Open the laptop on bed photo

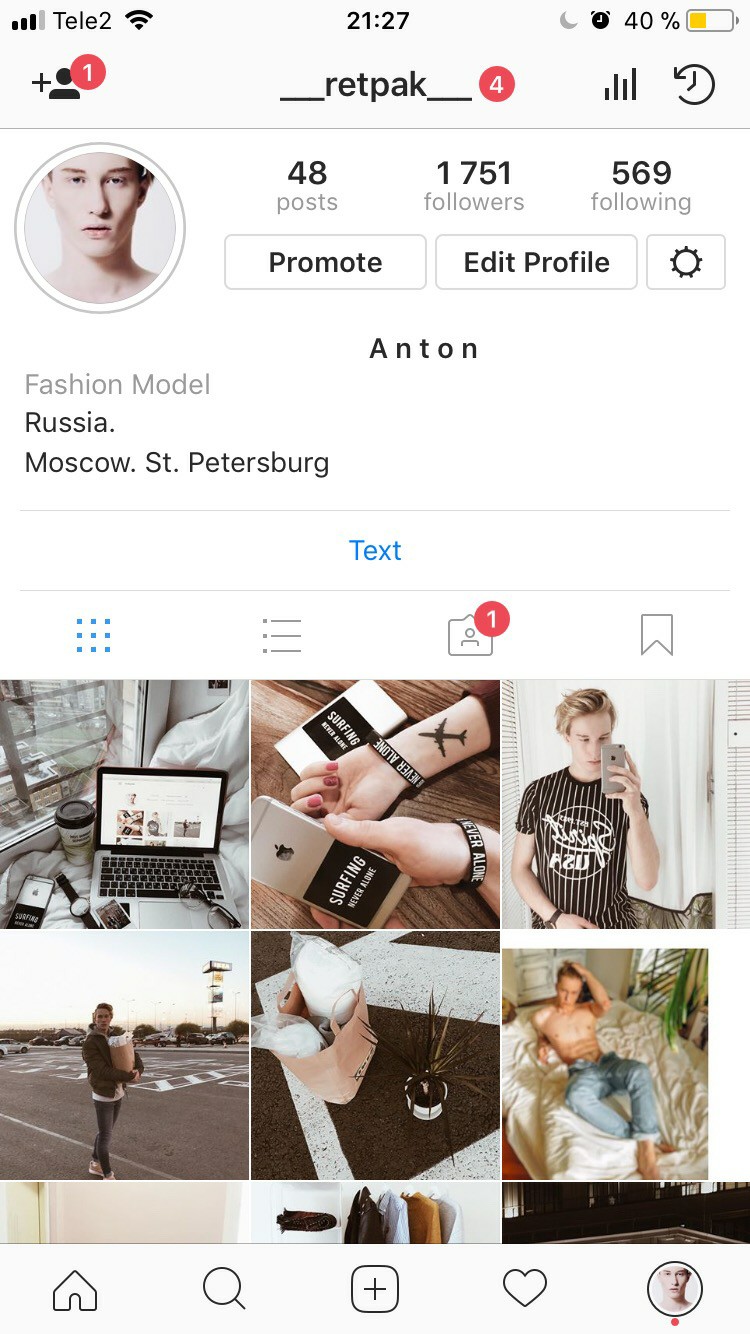(x=124, y=804)
